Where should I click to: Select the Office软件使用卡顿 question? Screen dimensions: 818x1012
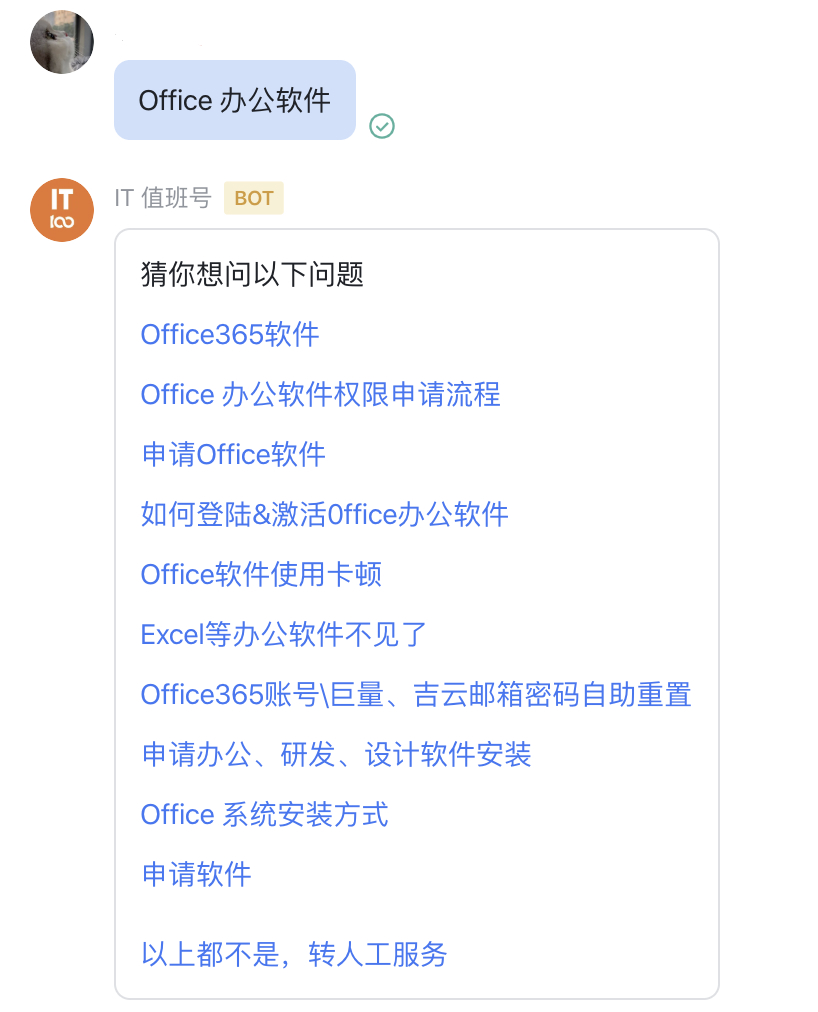point(262,575)
